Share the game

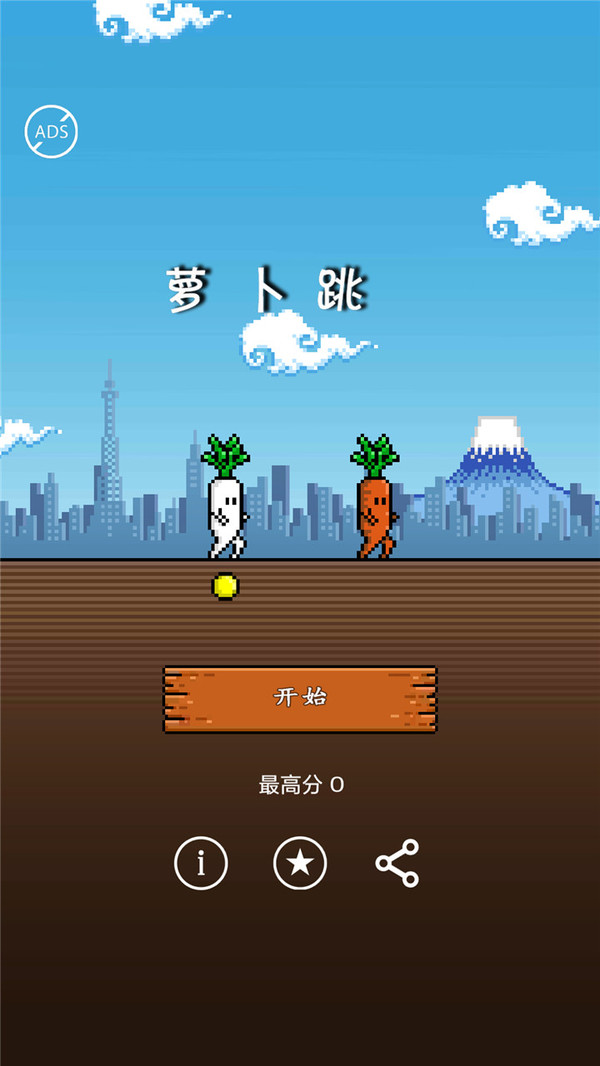click(397, 863)
